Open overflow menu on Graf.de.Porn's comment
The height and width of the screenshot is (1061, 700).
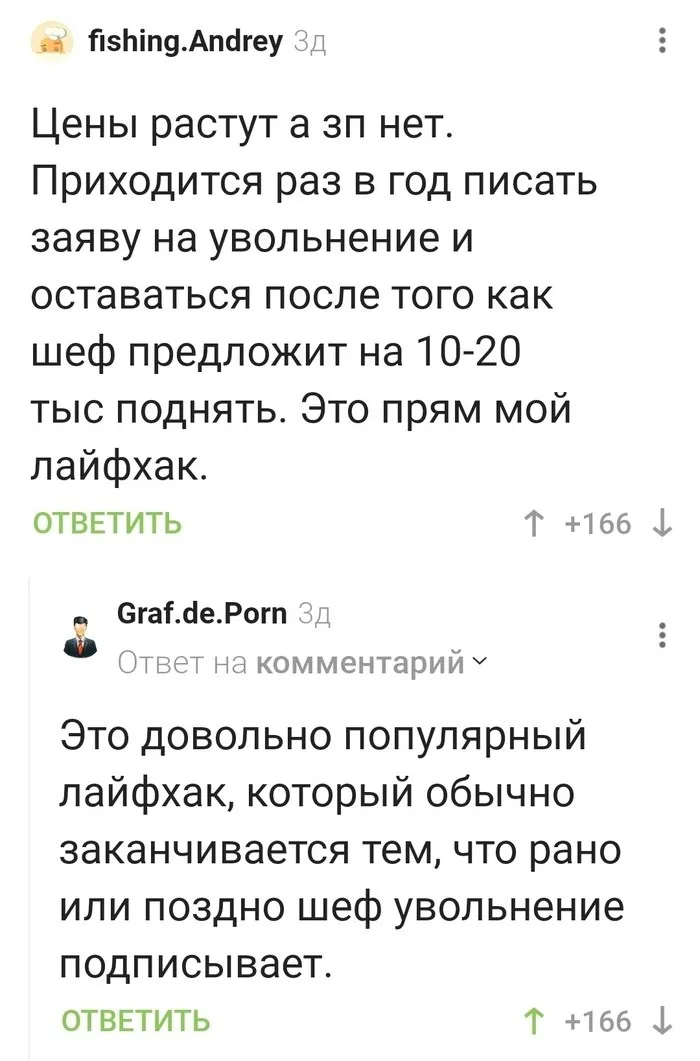click(661, 637)
